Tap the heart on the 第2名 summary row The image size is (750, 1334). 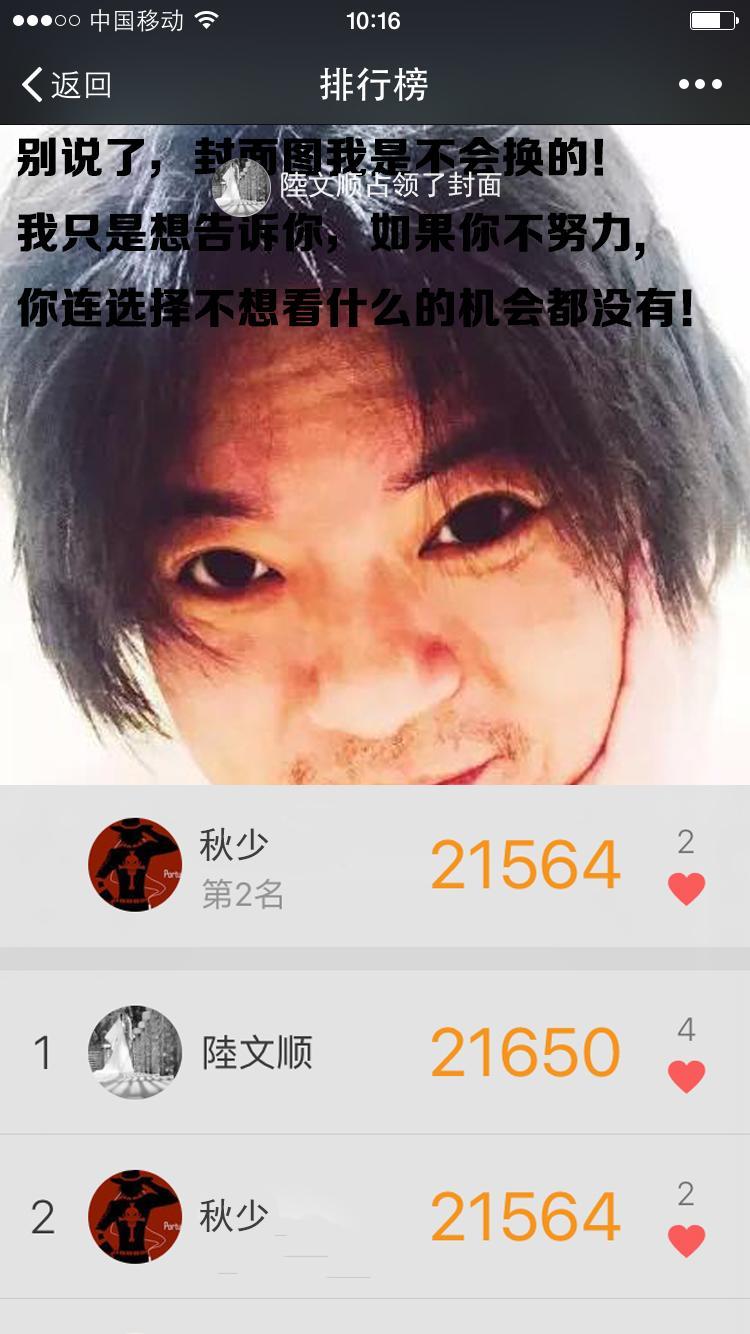[x=686, y=887]
